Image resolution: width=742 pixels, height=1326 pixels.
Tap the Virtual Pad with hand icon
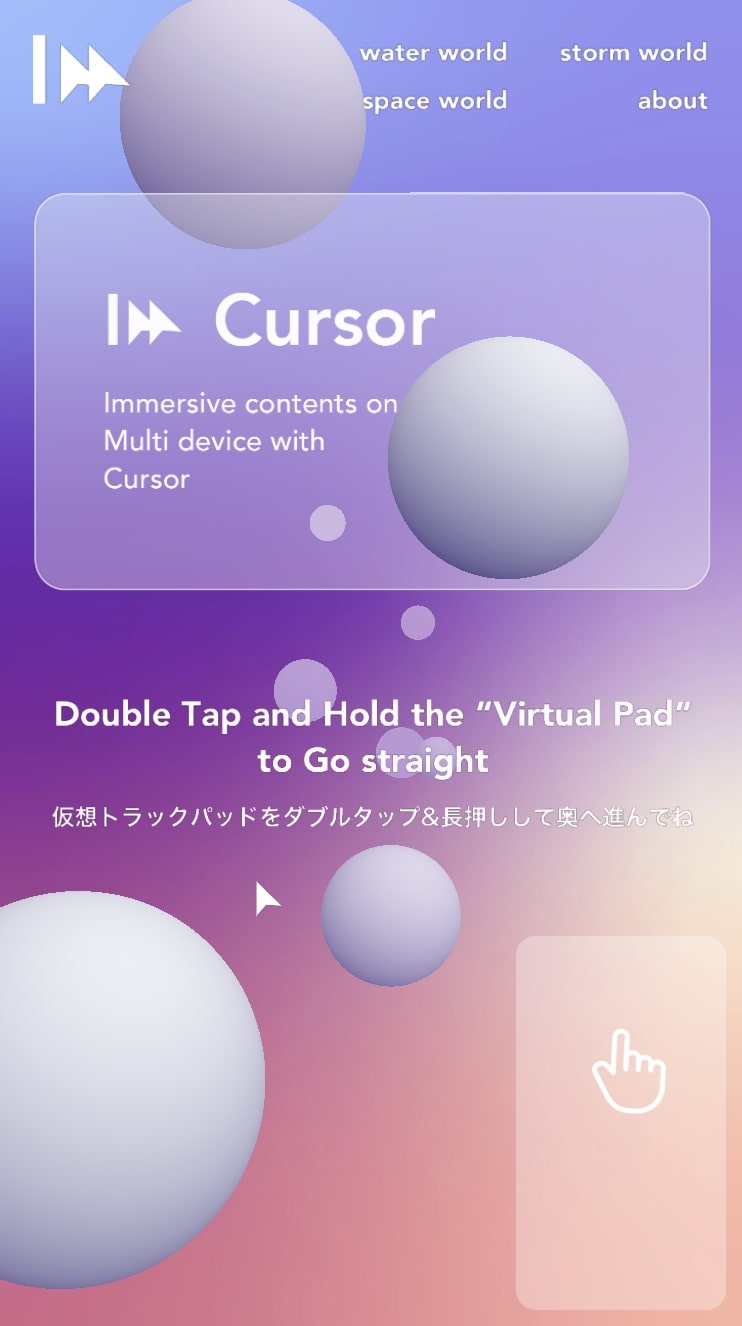620,1122
